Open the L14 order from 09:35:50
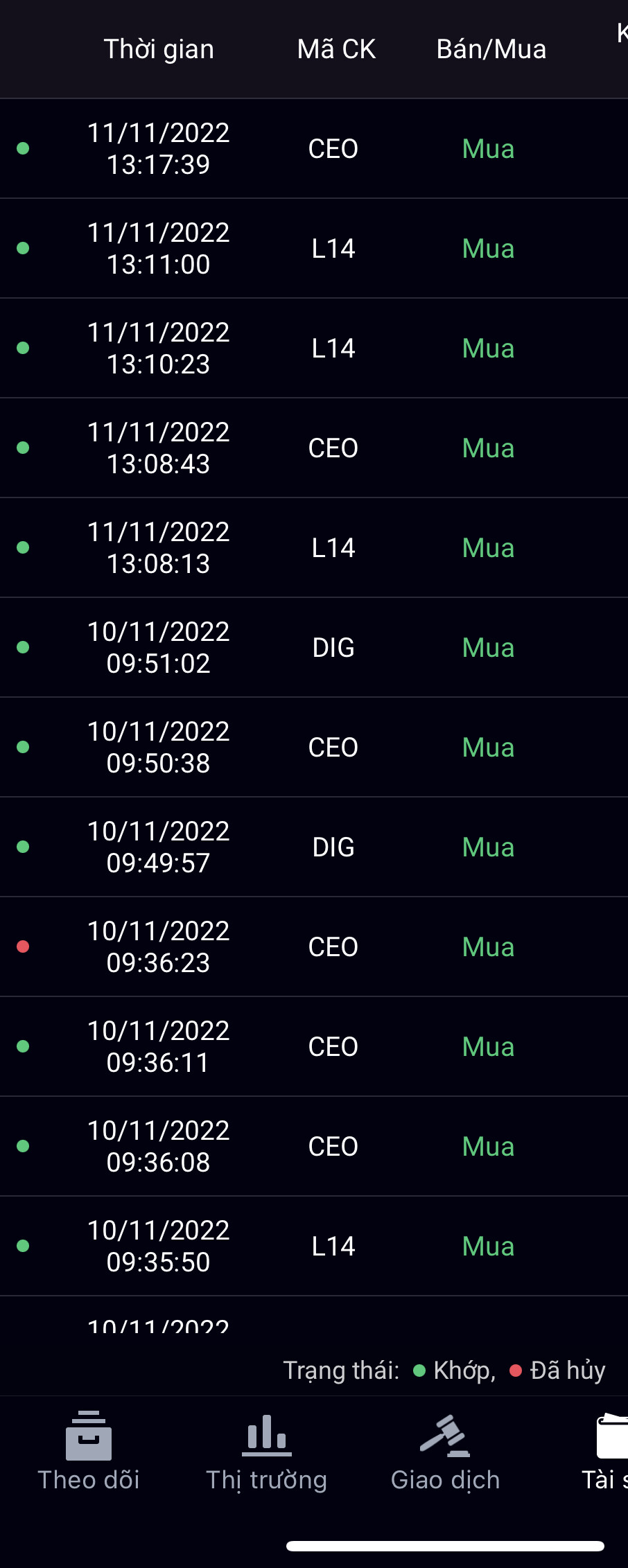Viewport: 628px width, 1568px height. tap(314, 1247)
